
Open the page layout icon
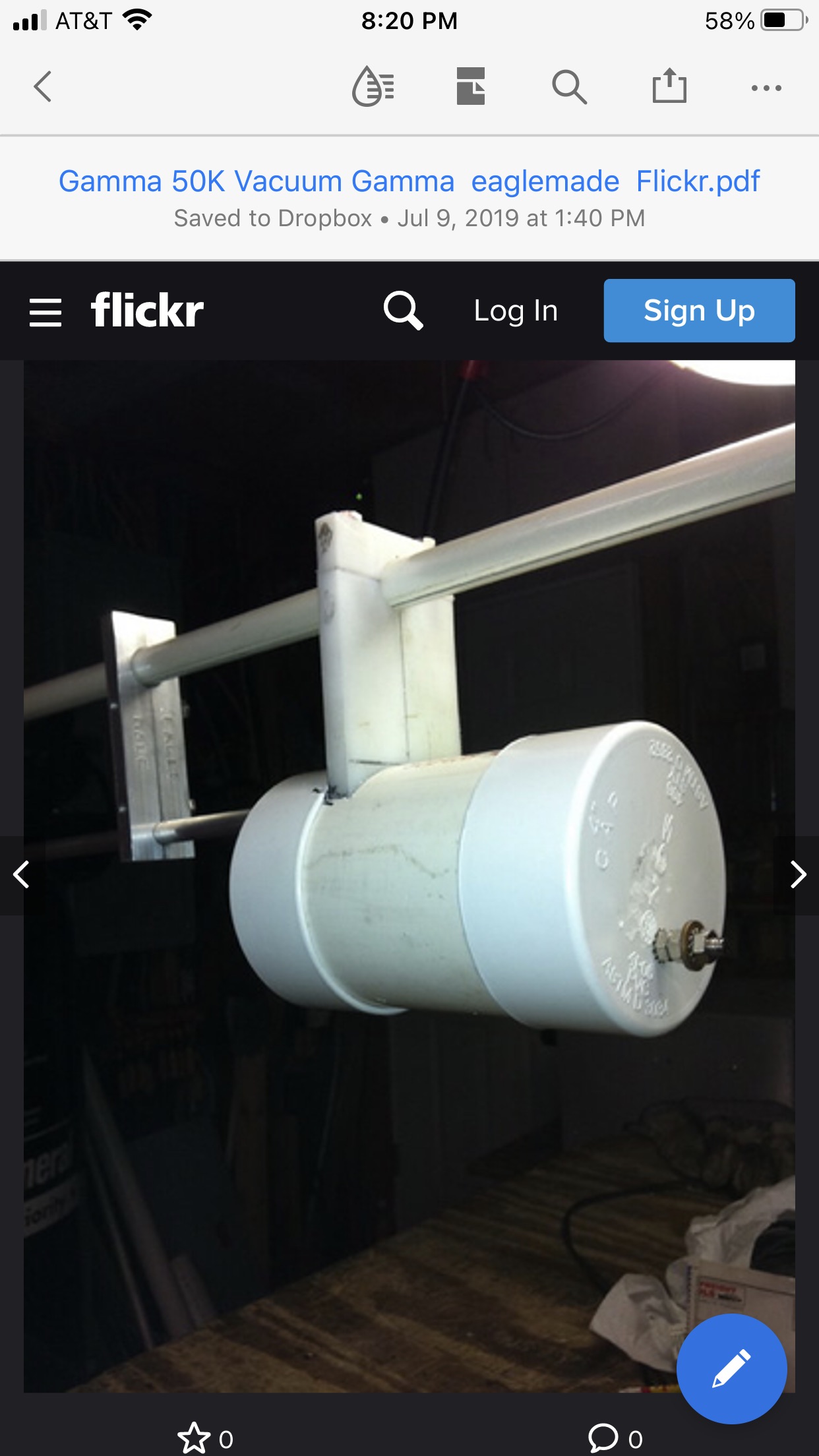coord(471,87)
